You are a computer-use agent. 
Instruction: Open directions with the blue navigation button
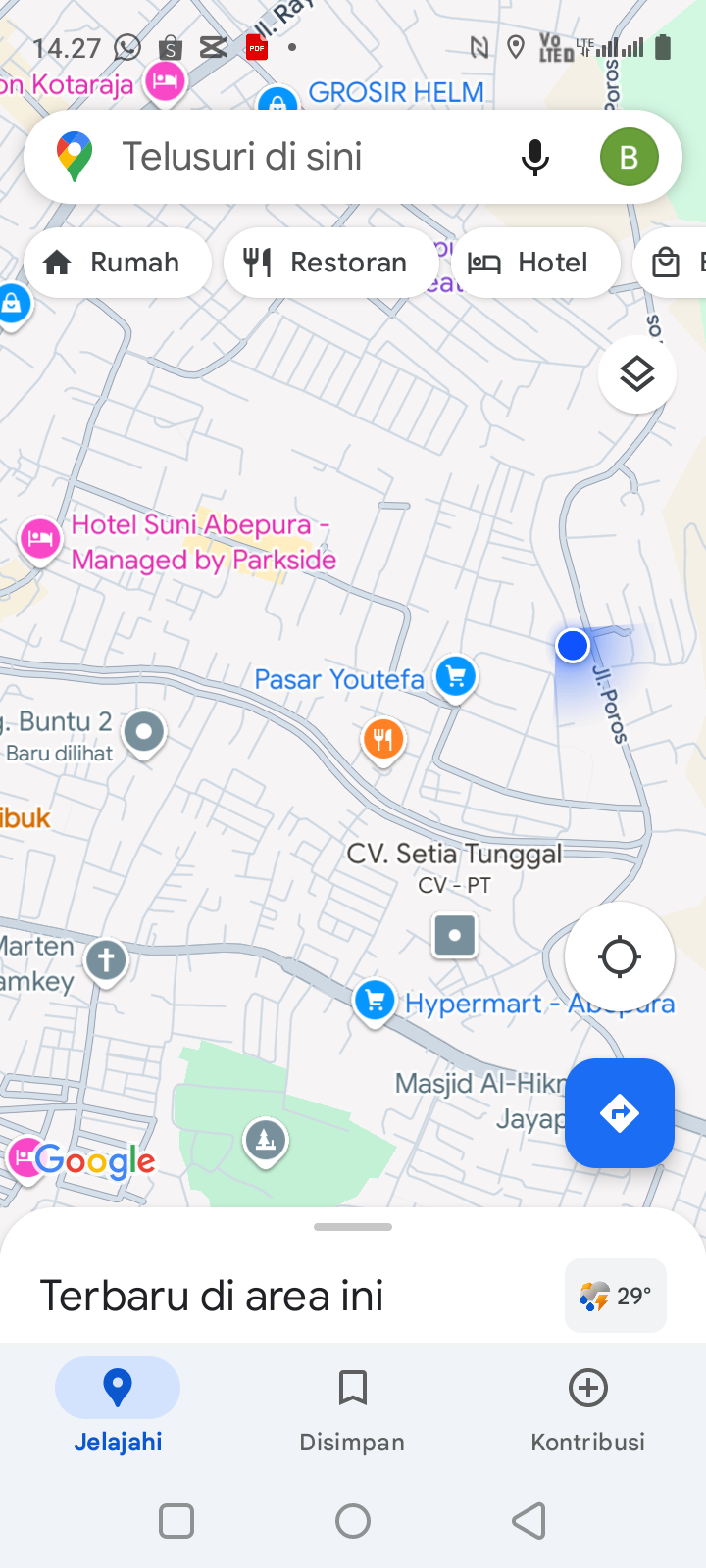(619, 1112)
